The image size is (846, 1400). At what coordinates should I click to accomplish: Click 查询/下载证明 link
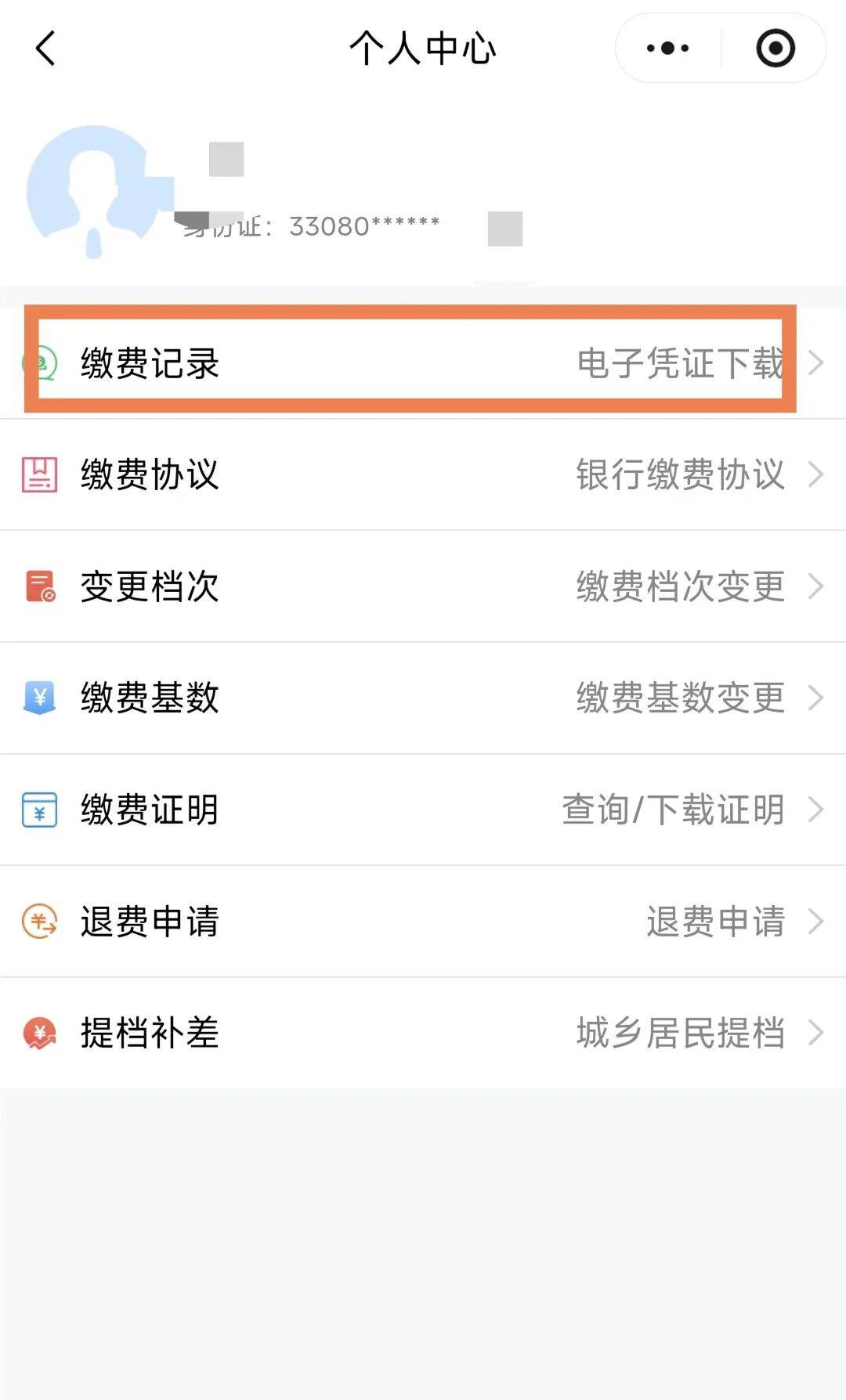pyautogui.click(x=672, y=811)
